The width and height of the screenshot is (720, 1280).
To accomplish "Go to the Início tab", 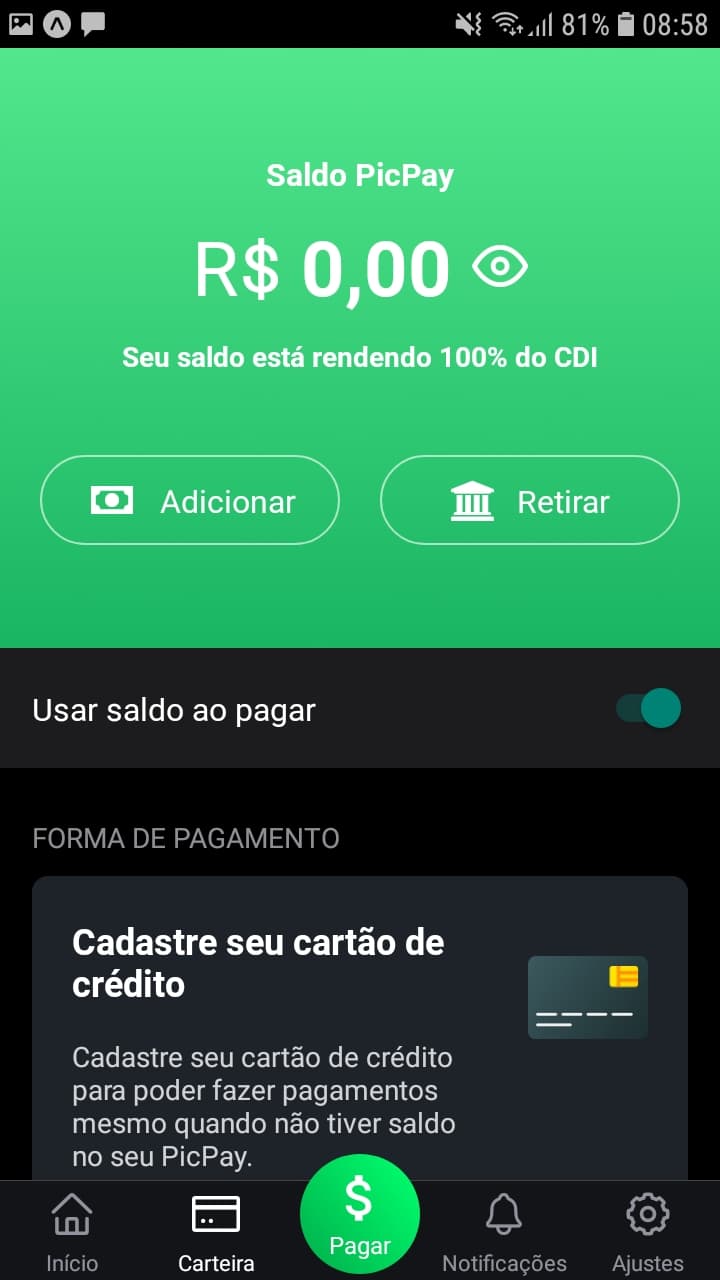I will click(x=72, y=1232).
